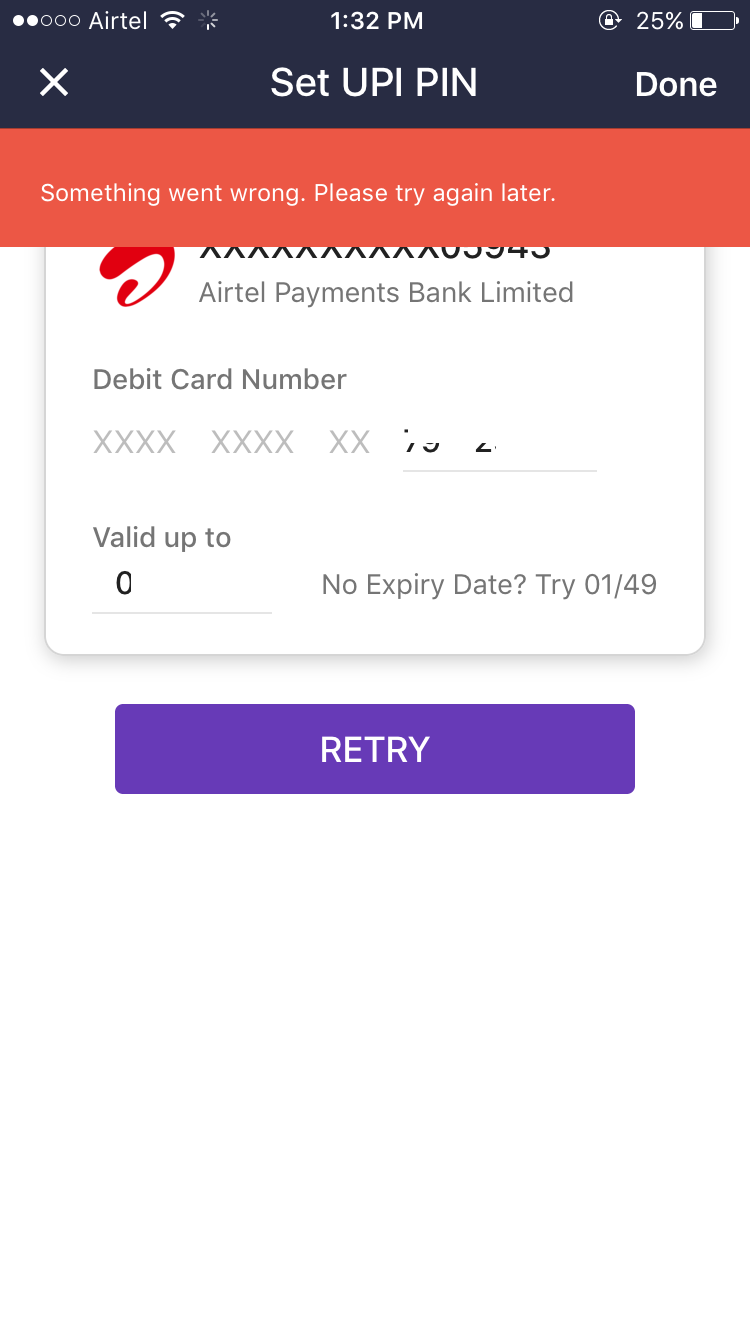Edit the debit card number field
Screen dimensions: 750x1334
[x=499, y=443]
